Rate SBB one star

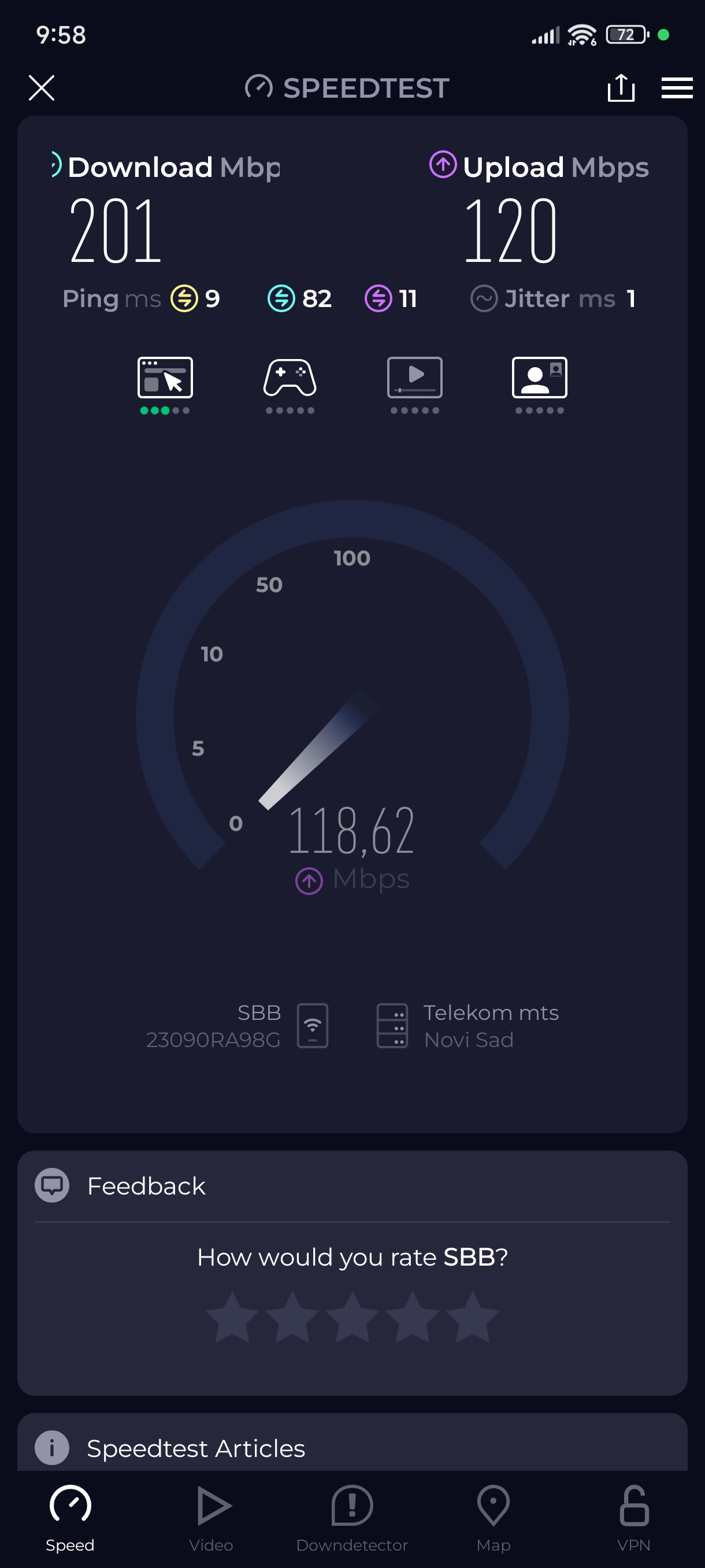[232, 1317]
